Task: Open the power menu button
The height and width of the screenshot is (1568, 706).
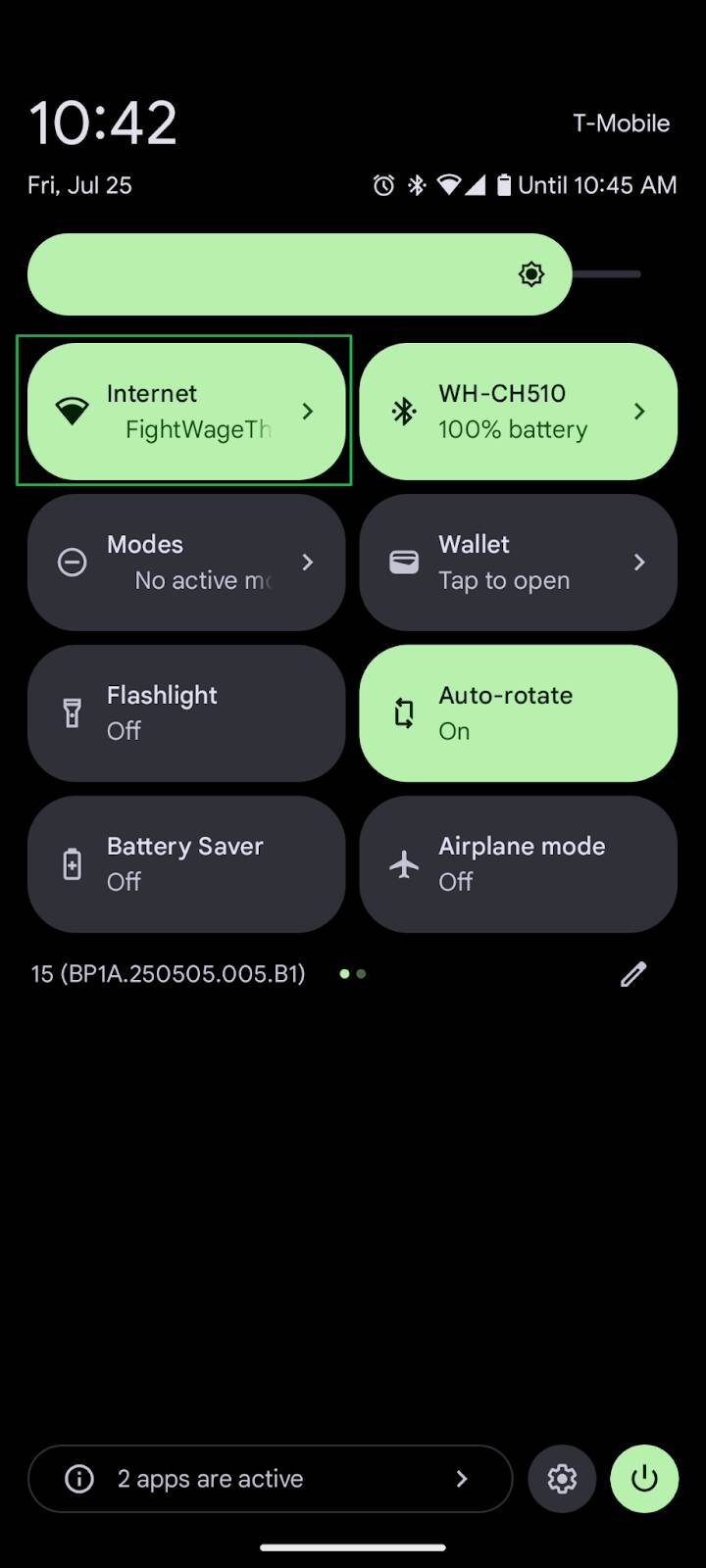Action: point(644,1478)
